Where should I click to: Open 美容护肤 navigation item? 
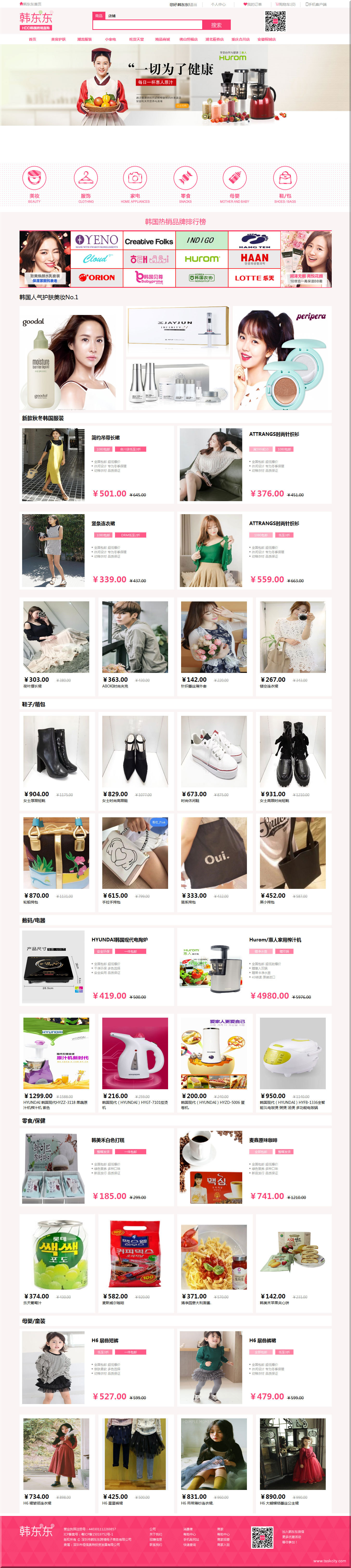58,39
